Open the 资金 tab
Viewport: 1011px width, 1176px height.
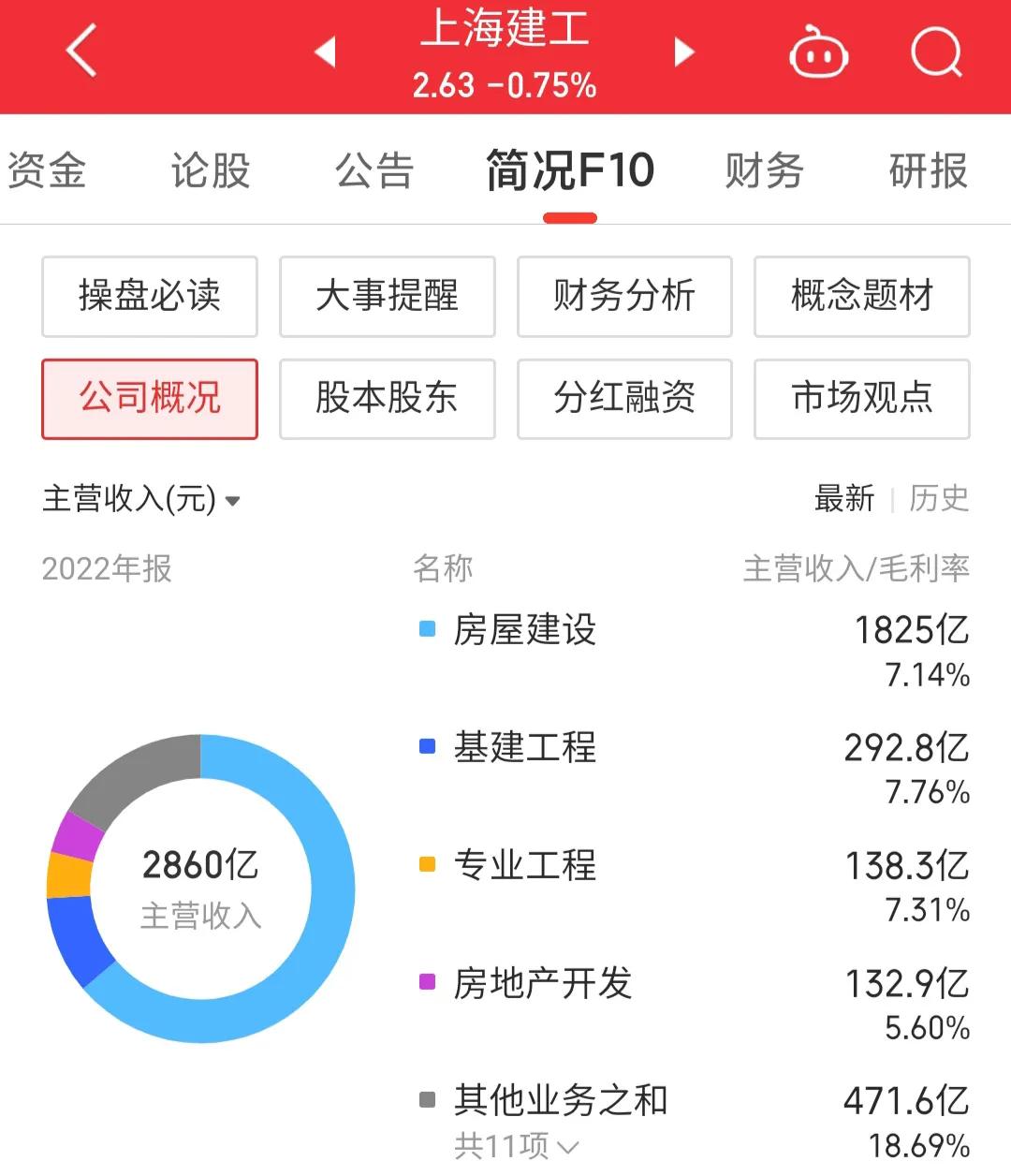point(49,170)
